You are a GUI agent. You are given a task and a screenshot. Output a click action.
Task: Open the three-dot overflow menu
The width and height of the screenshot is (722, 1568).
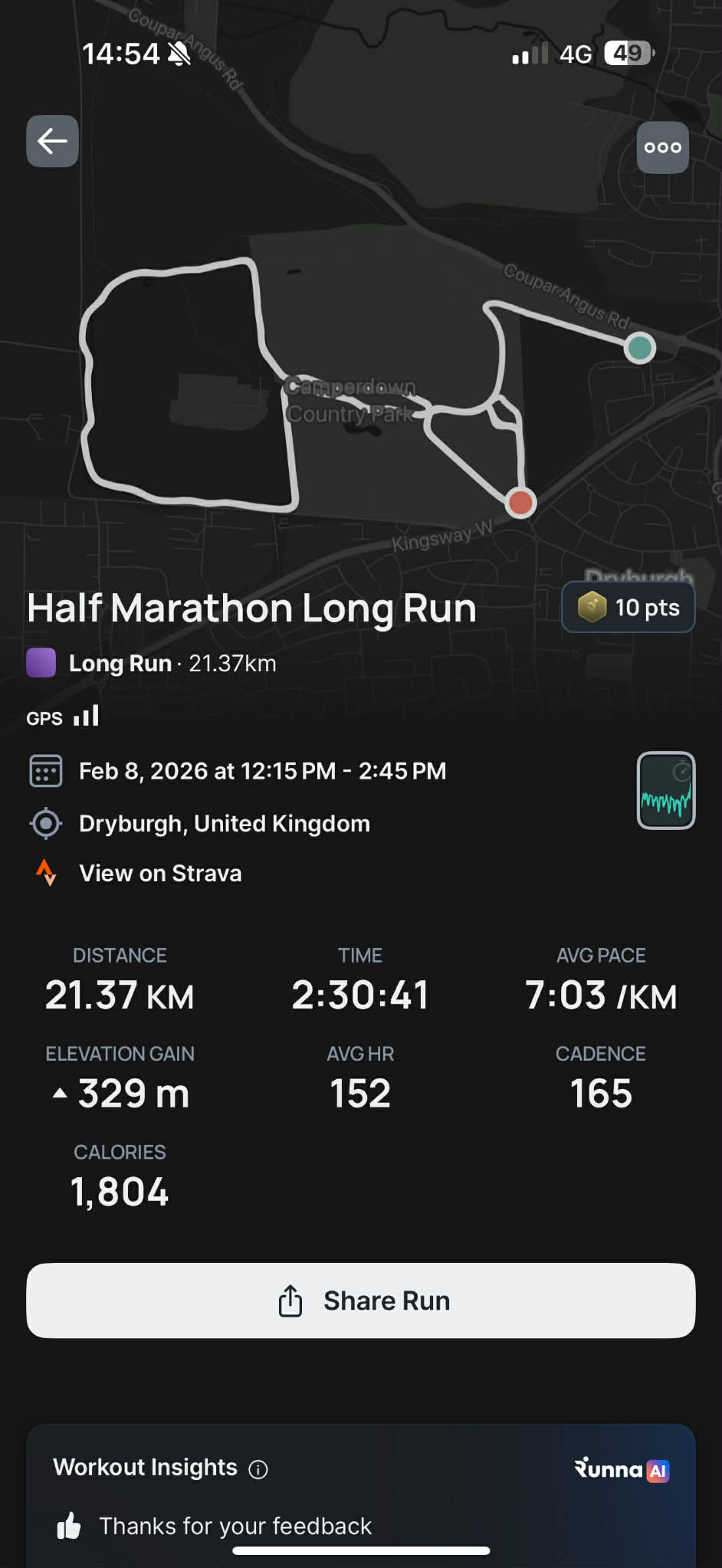(662, 147)
